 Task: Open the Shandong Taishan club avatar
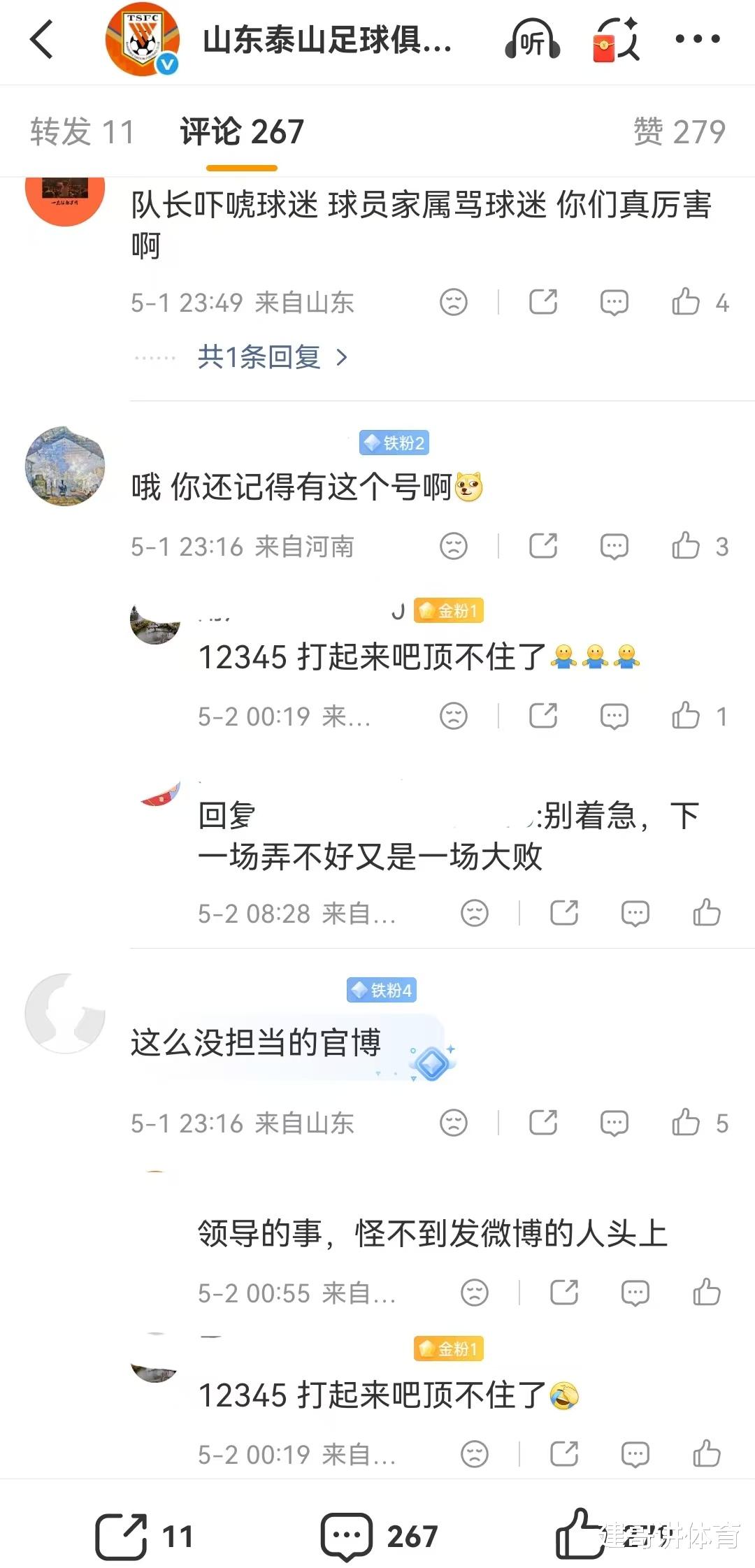click(143, 39)
